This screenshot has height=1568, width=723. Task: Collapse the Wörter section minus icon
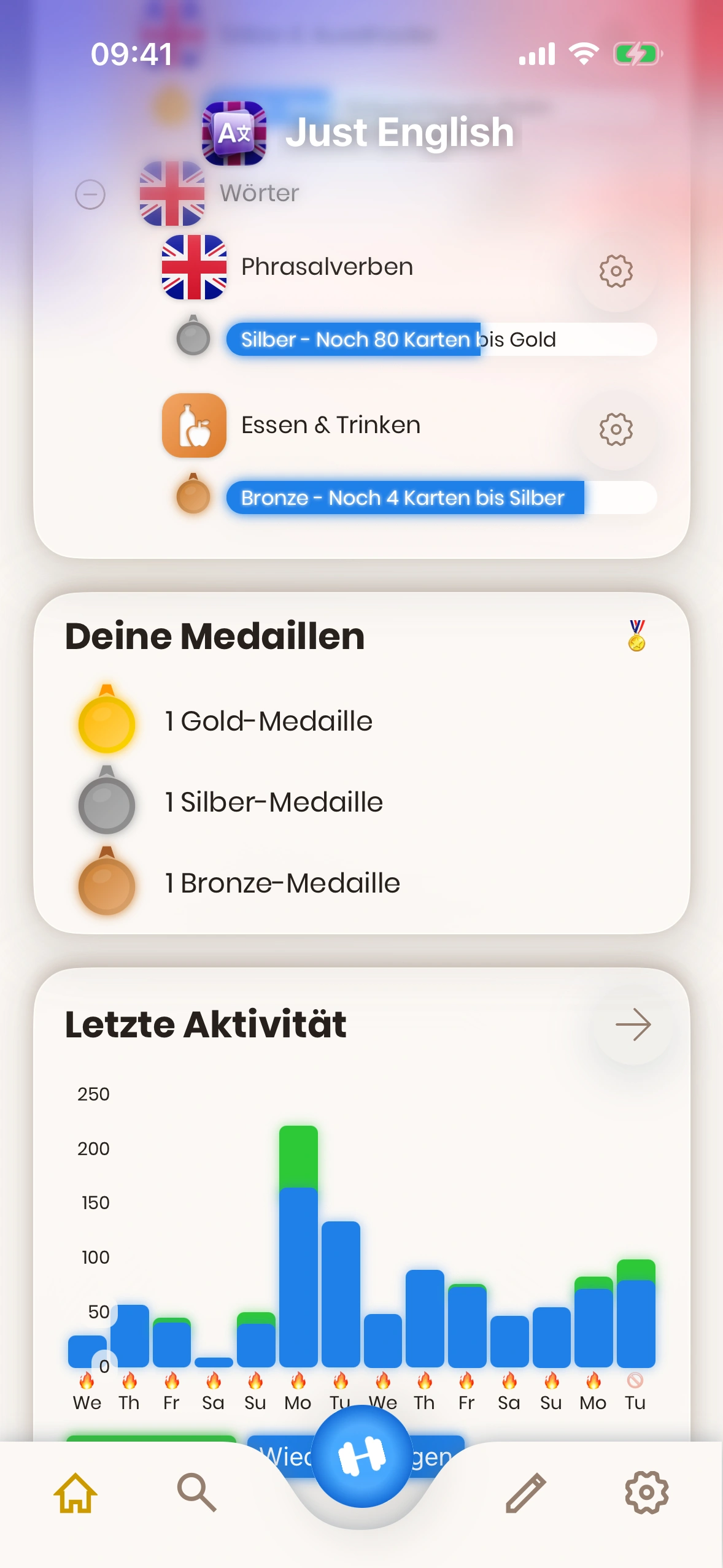tap(90, 195)
